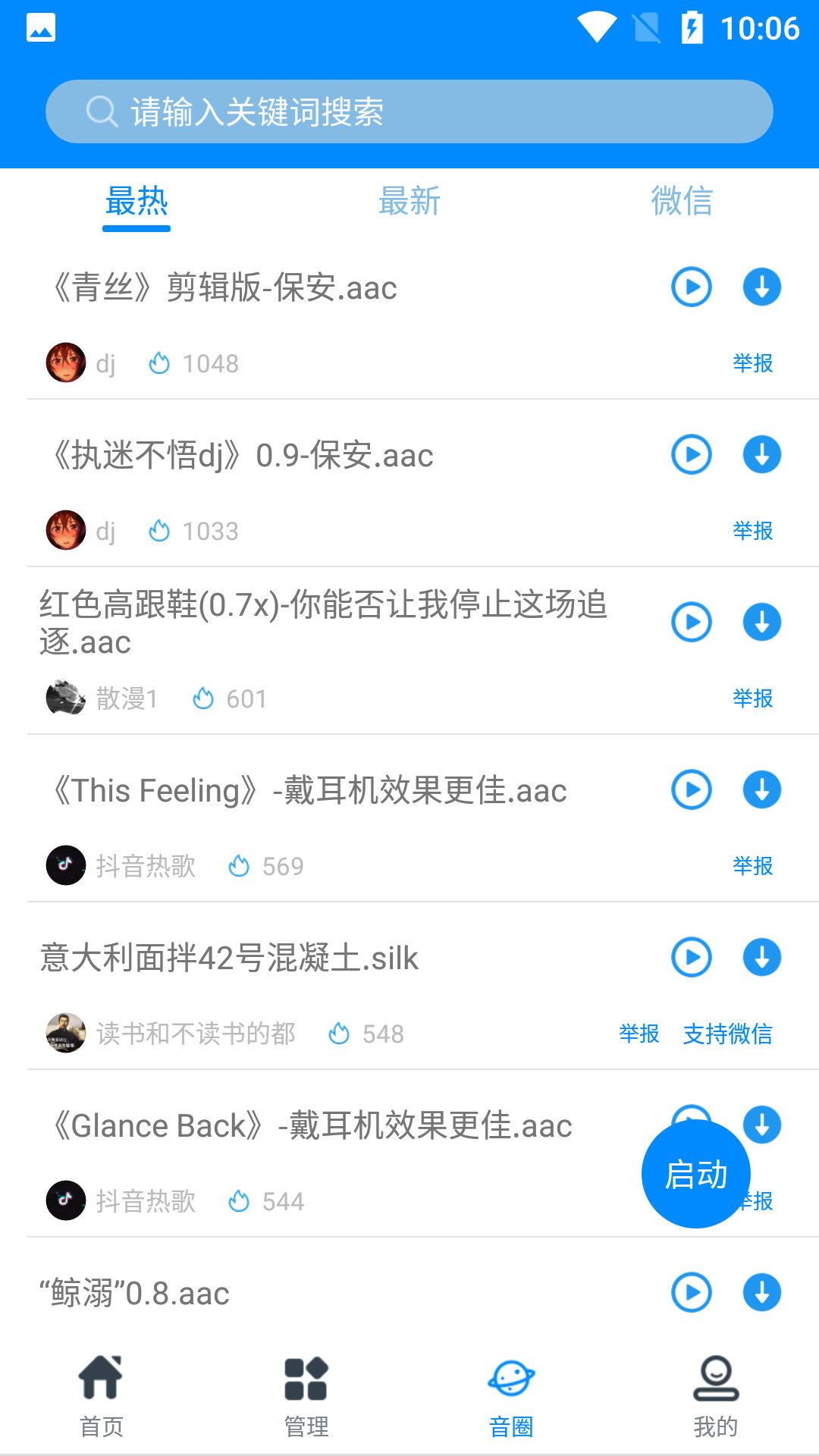Select the 最热 tab
This screenshot has width=819, height=1456.
[x=136, y=202]
